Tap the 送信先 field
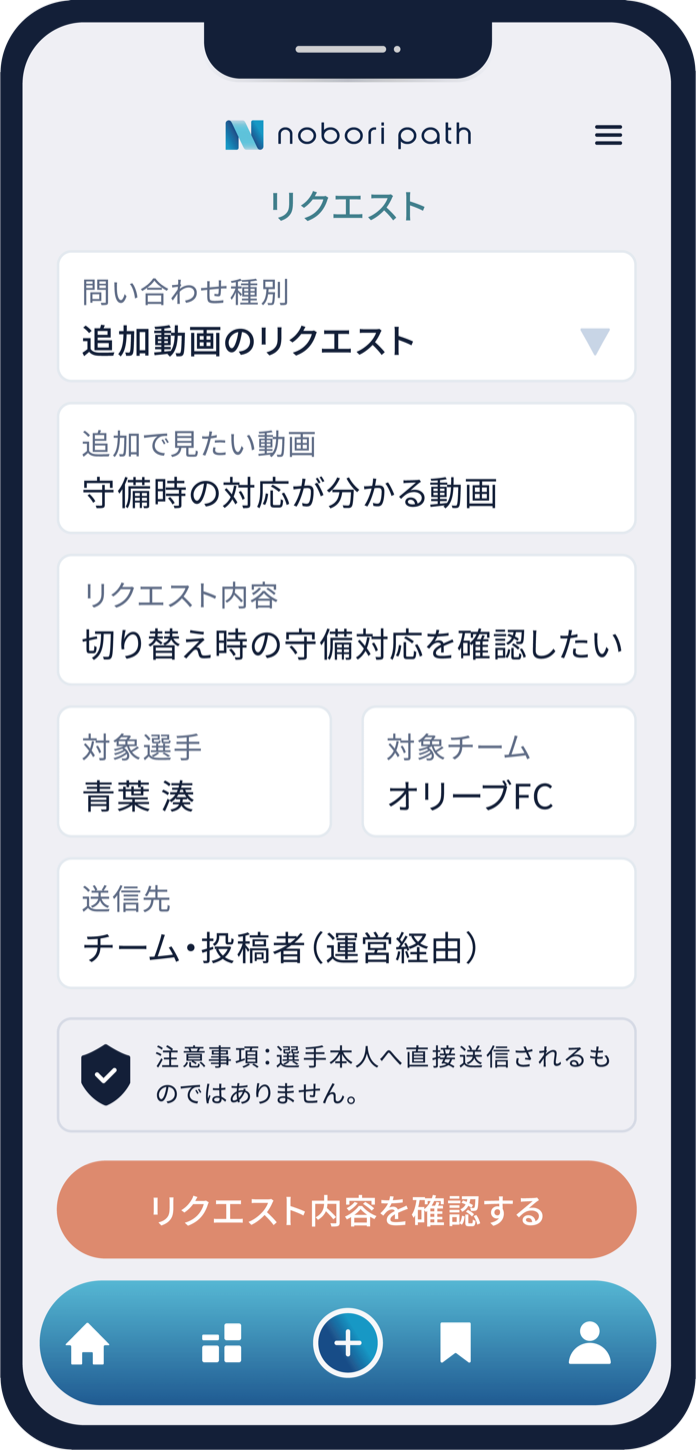Viewport: 696px width, 1450px height. (x=347, y=923)
